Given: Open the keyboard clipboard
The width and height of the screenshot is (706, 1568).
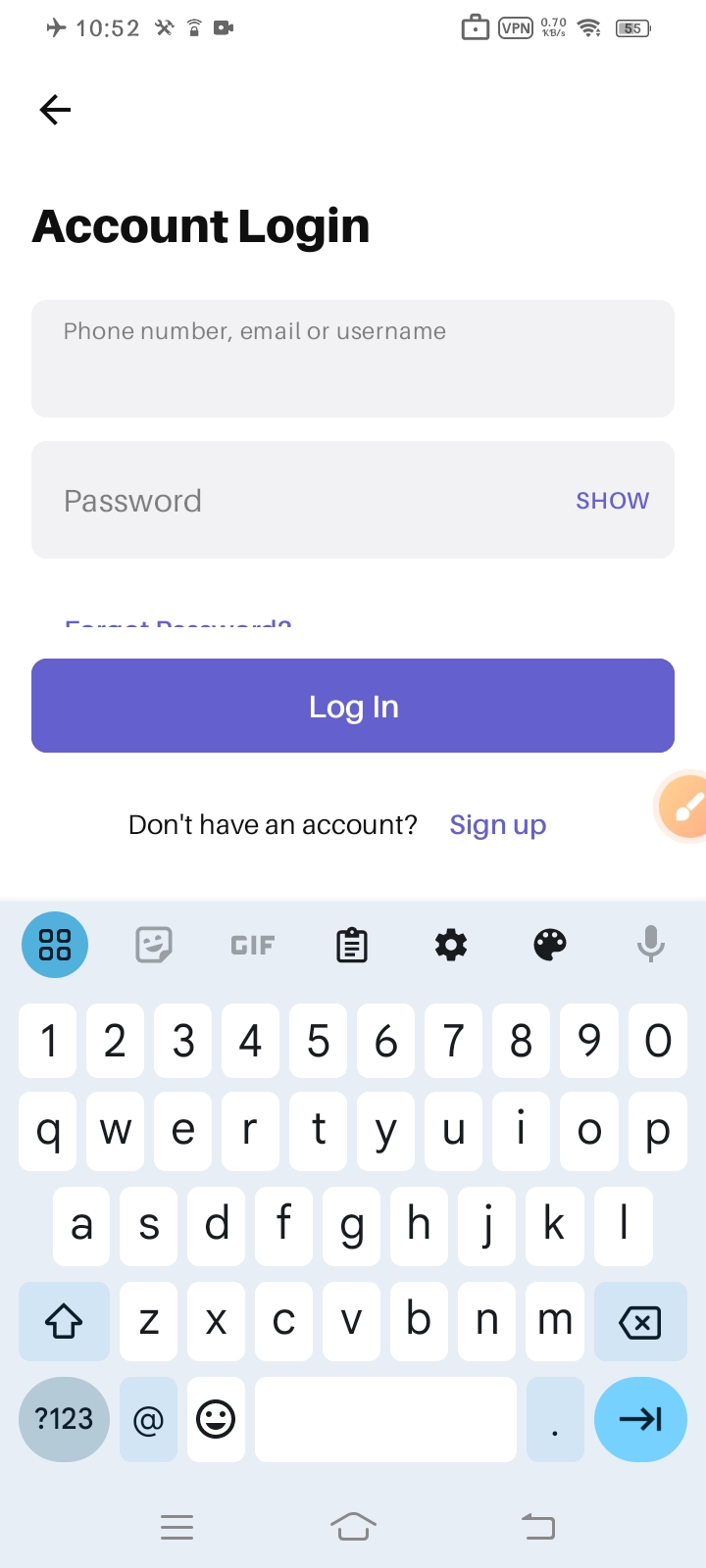Looking at the screenshot, I should [x=352, y=946].
